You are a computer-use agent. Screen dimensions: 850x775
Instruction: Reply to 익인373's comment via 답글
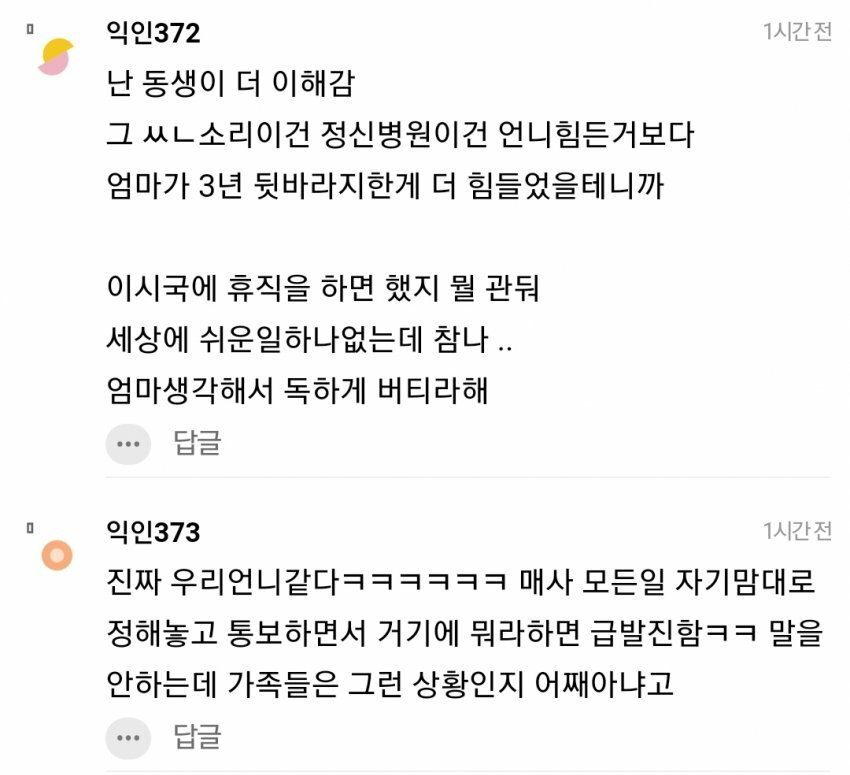pos(197,737)
